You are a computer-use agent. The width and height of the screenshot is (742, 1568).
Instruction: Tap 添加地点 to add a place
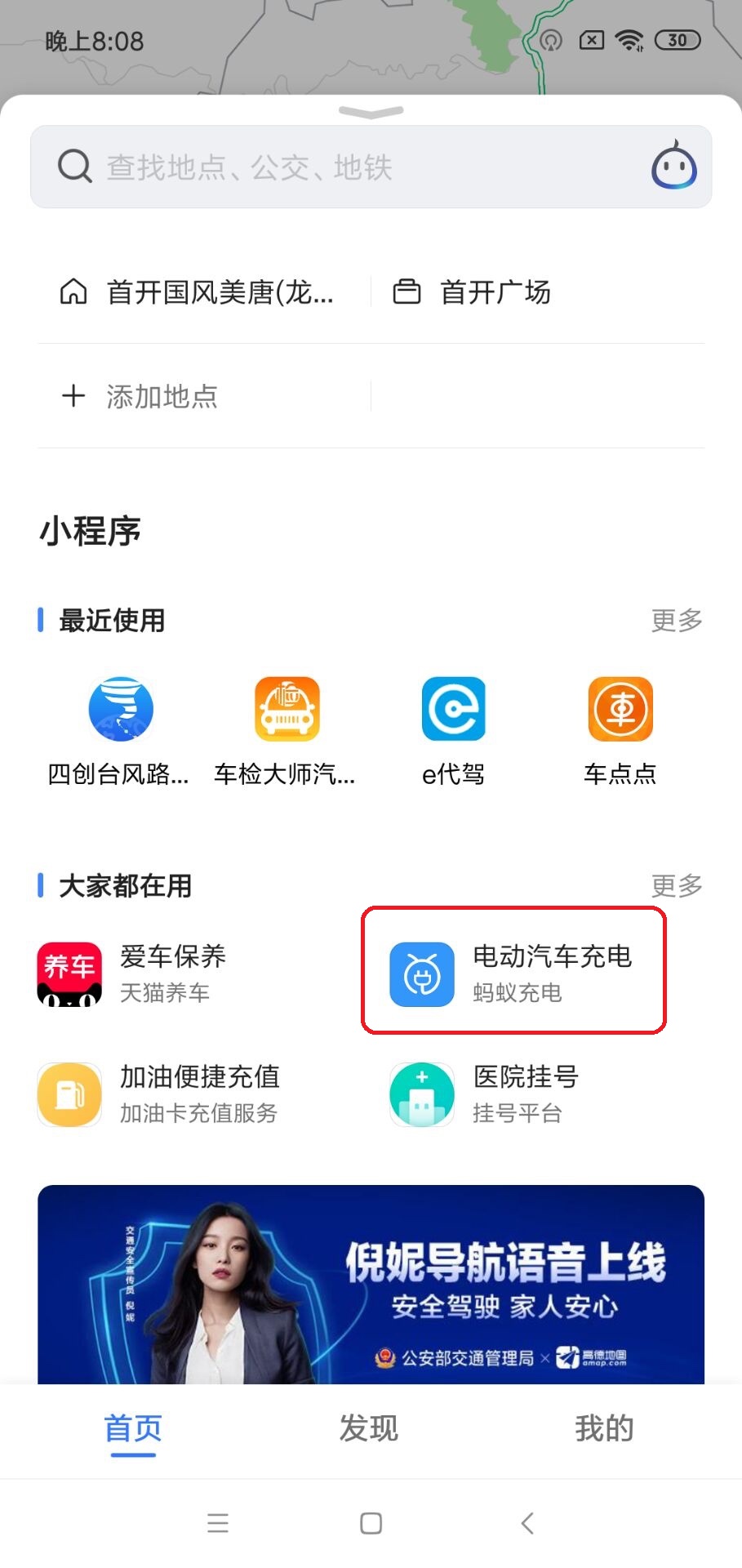(x=140, y=396)
